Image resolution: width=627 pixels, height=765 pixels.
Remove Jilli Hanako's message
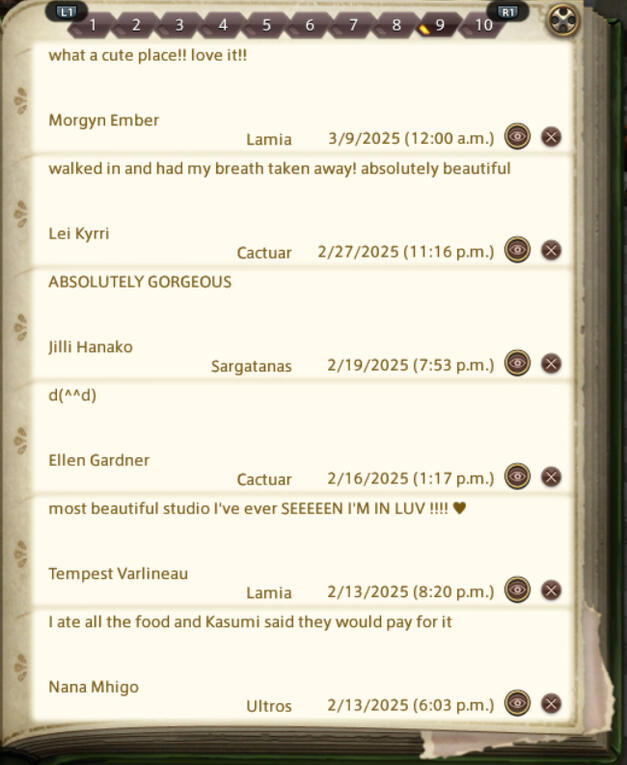pos(551,363)
